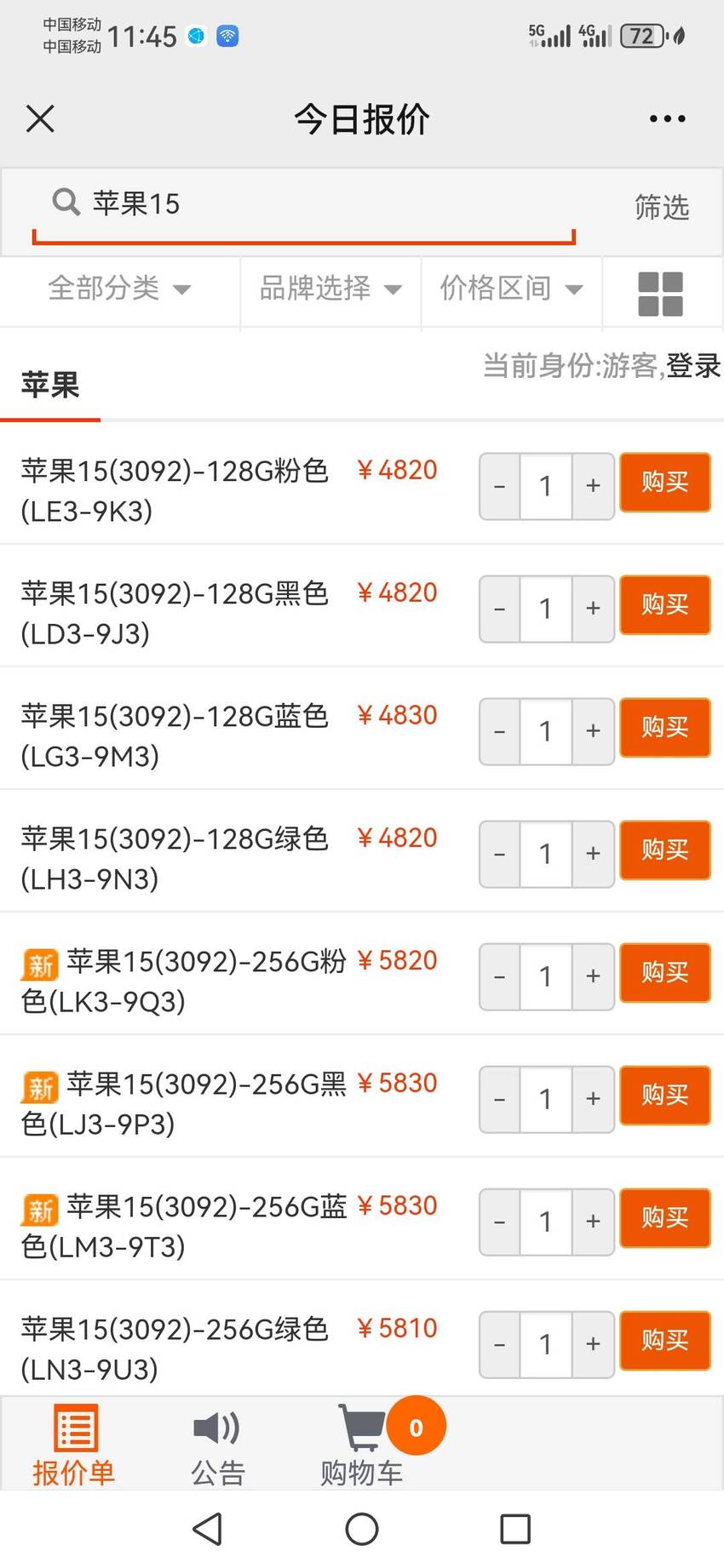Switch to grid view layout

[661, 294]
